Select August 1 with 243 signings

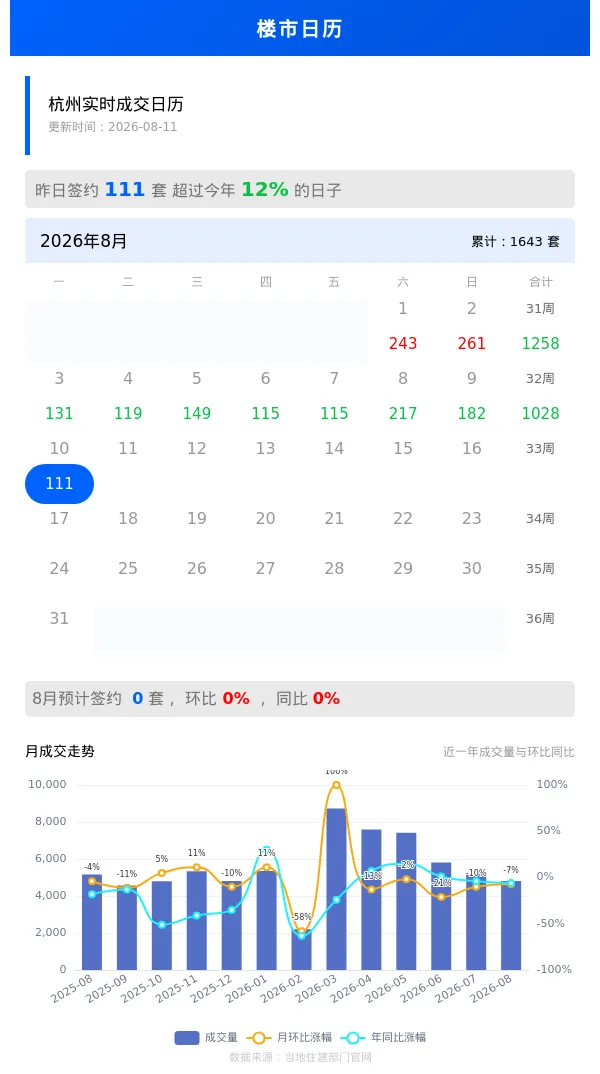click(x=403, y=326)
